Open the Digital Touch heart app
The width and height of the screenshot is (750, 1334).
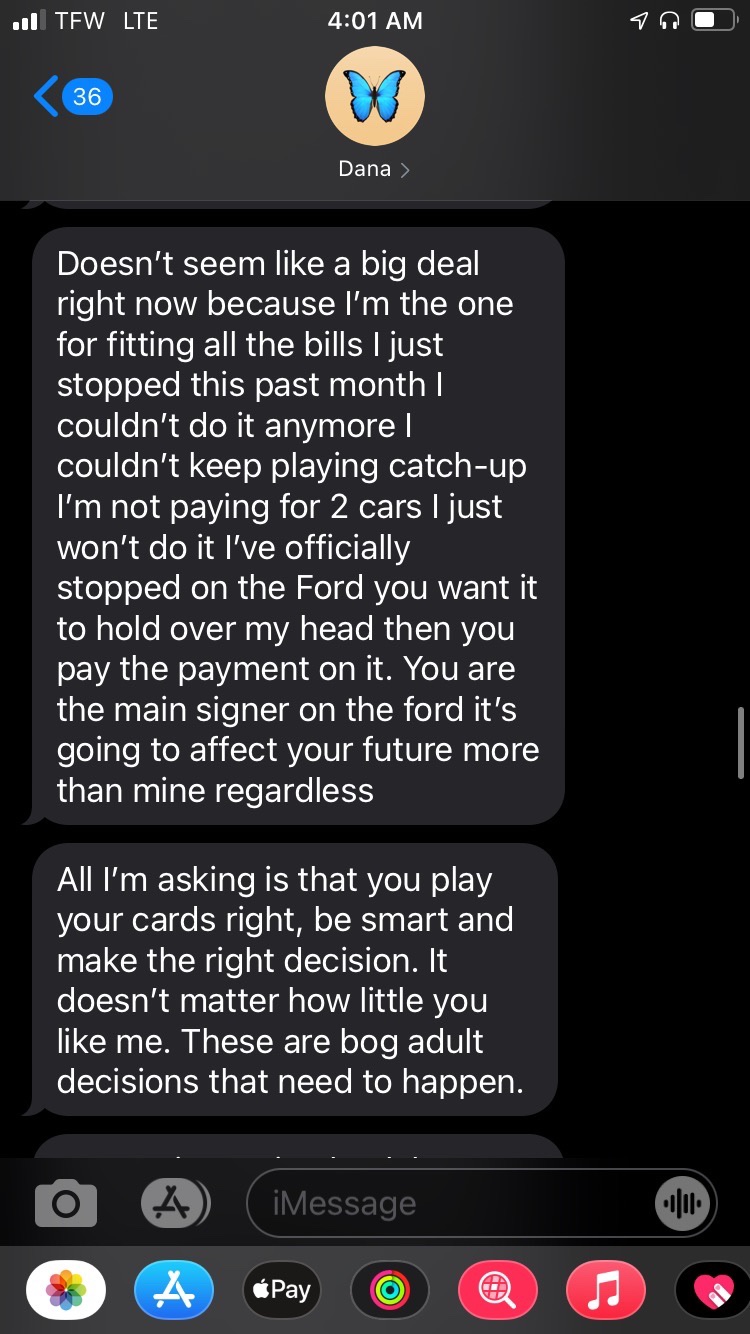[x=711, y=1290]
